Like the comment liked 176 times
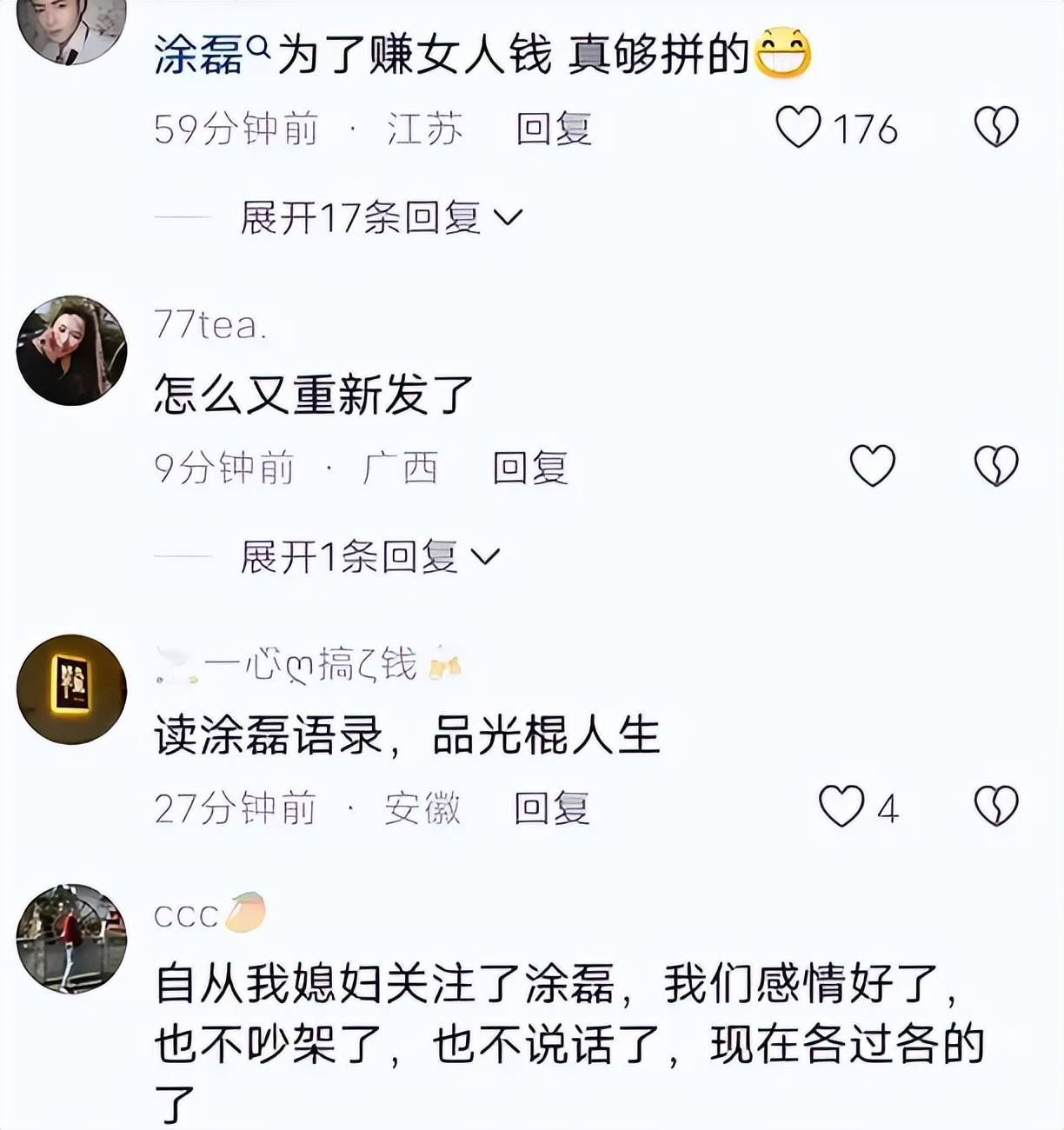The height and width of the screenshot is (1130, 1064). 798,128
